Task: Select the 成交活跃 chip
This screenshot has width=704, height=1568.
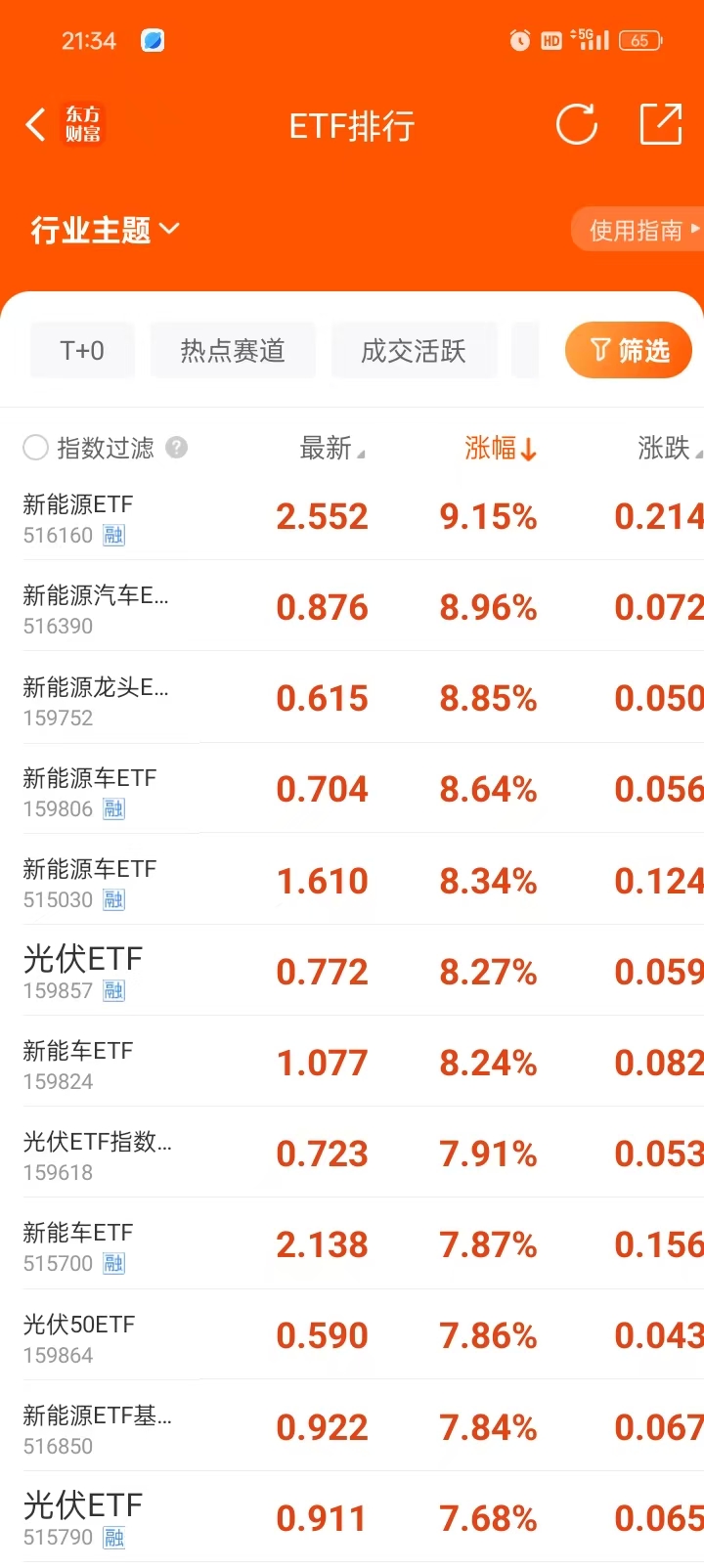Action: [x=414, y=351]
